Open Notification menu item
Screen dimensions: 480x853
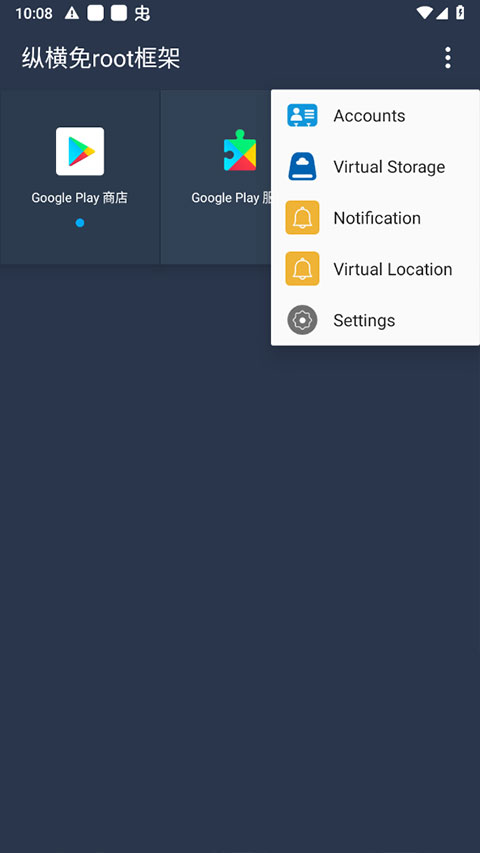[375, 218]
